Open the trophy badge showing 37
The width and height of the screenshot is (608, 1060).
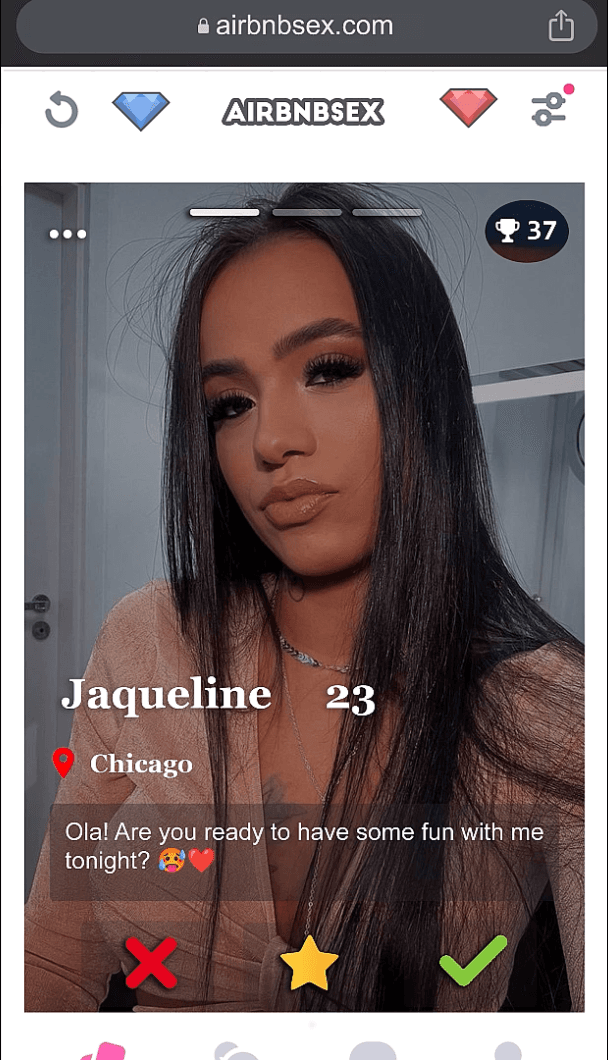527,231
